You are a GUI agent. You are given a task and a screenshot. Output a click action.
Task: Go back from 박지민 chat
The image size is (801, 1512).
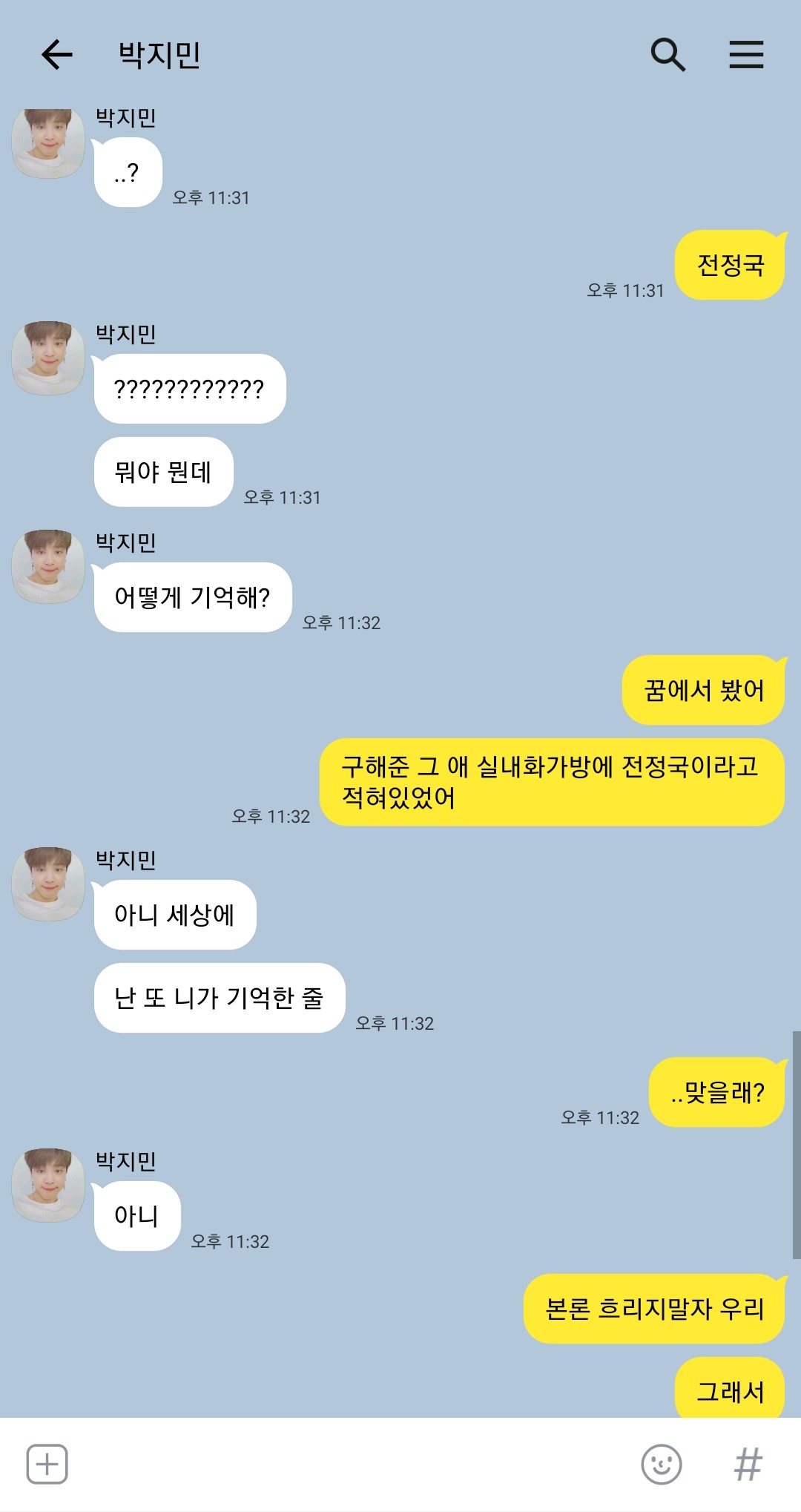tap(56, 55)
